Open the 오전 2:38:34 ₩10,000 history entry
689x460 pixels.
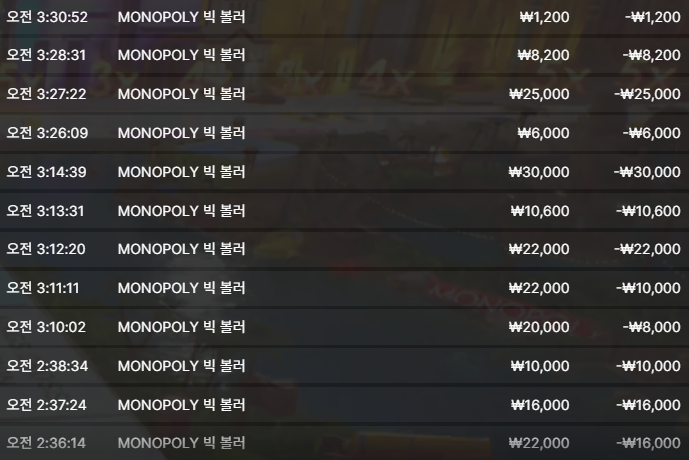tap(344, 366)
